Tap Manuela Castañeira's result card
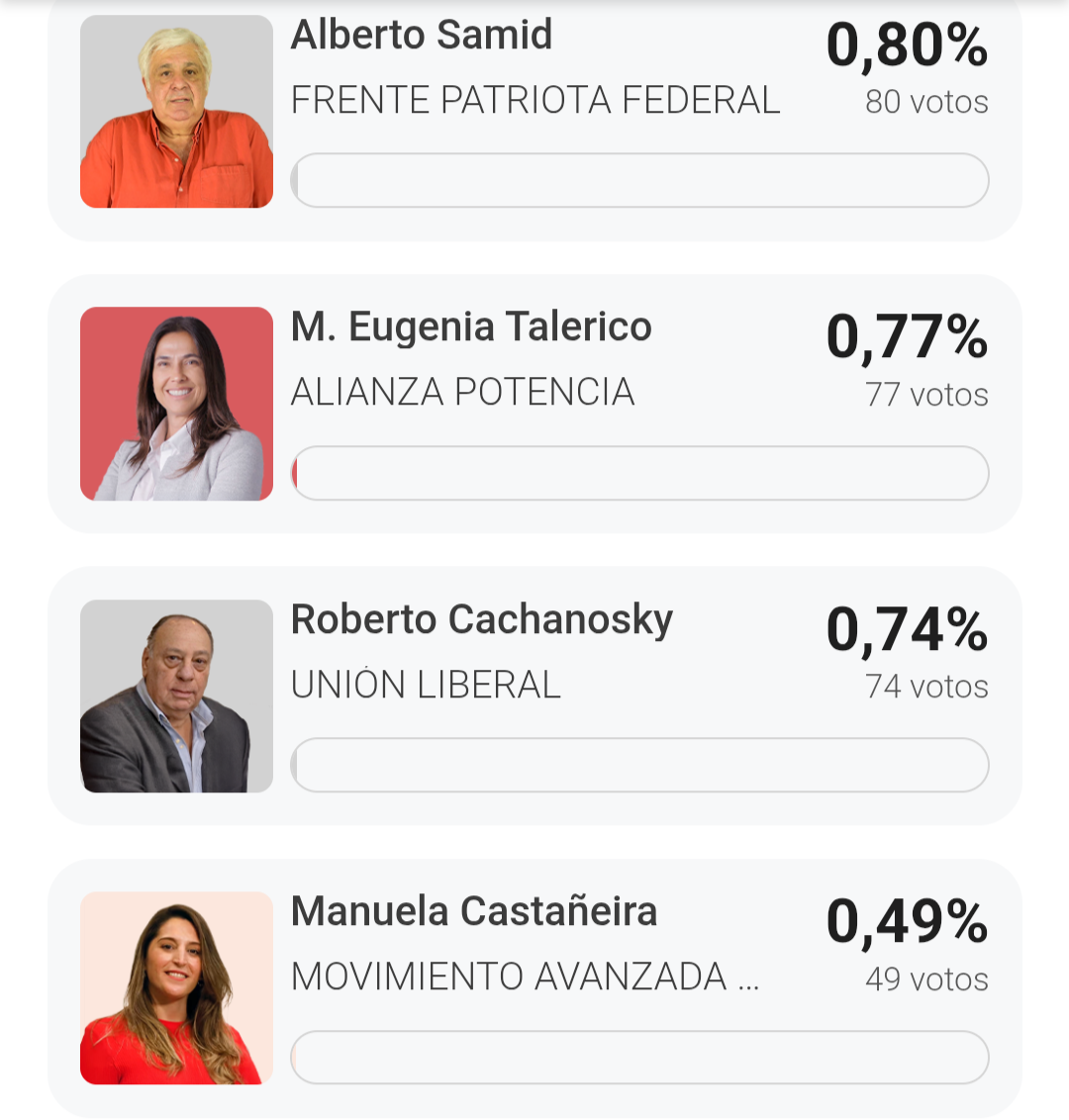The image size is (1069, 1120). (534, 987)
